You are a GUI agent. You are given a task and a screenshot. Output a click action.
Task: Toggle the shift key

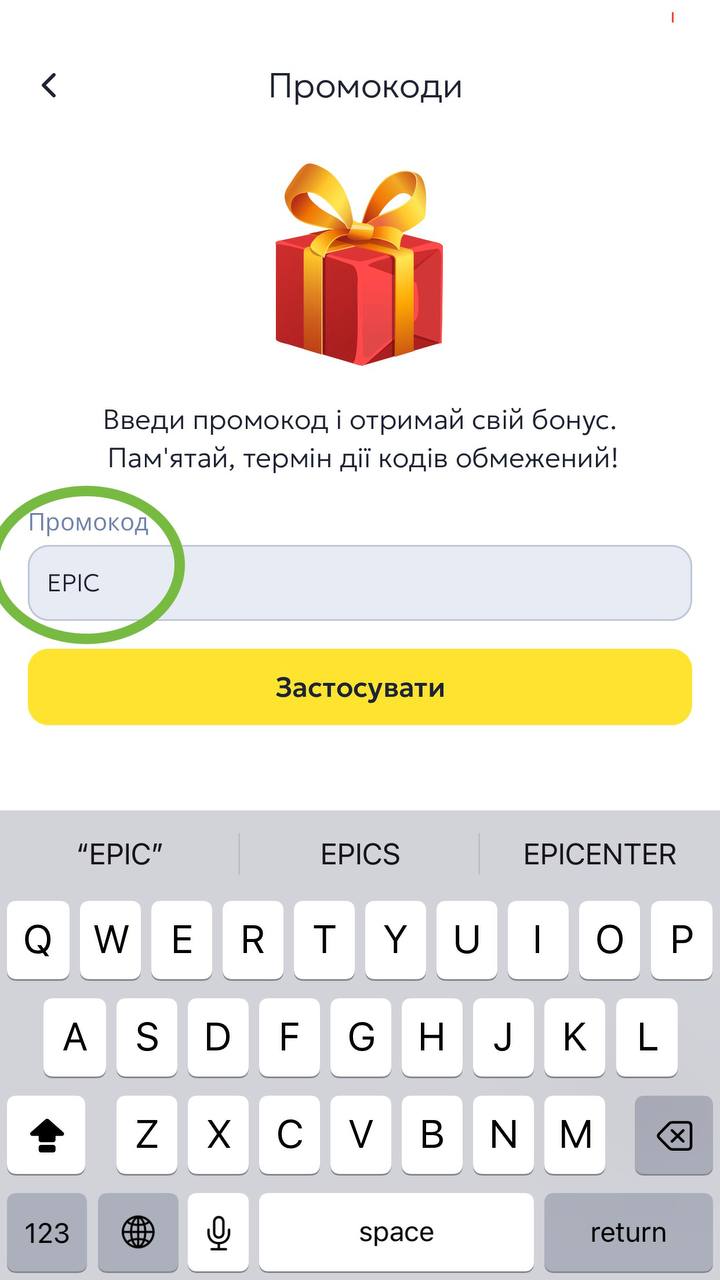[47, 1135]
